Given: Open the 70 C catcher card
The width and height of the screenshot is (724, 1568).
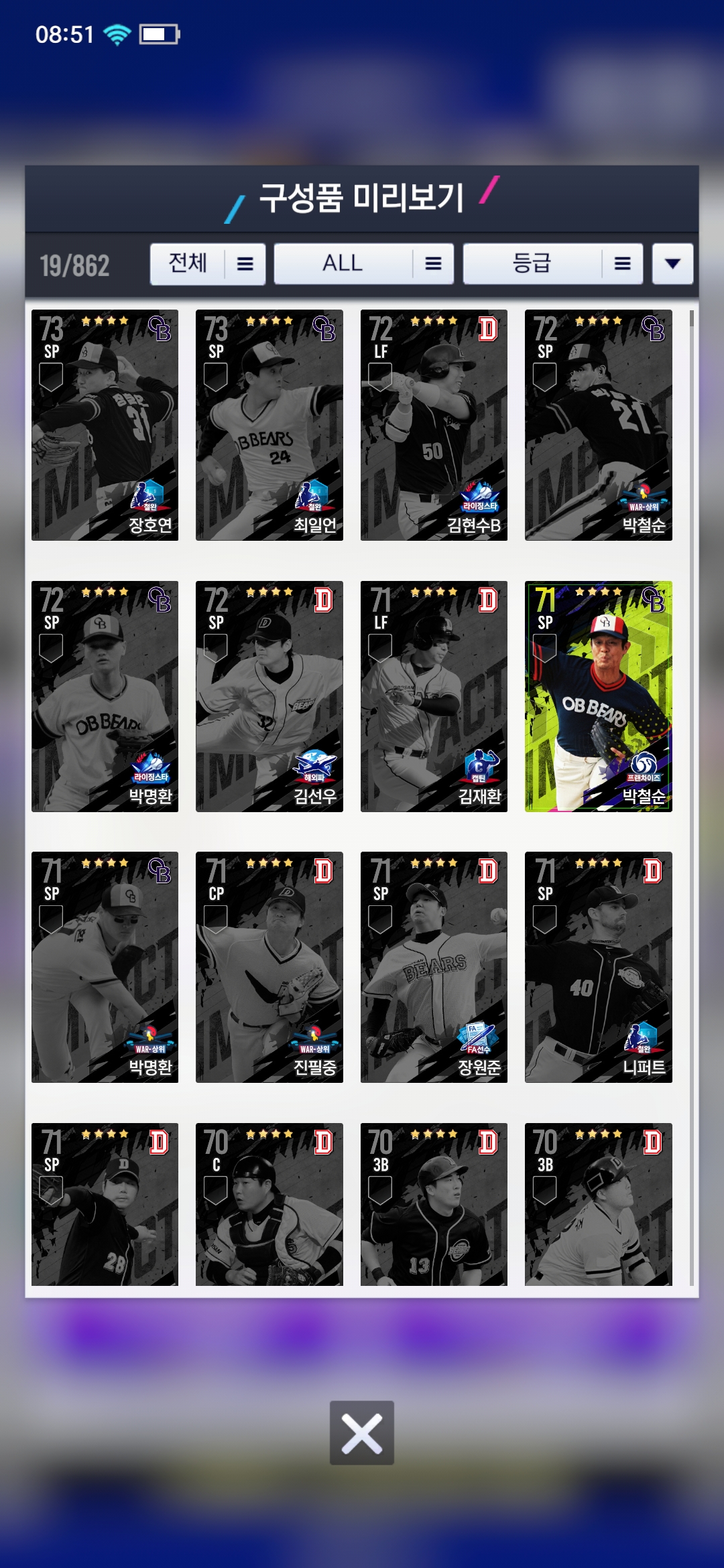Looking at the screenshot, I should pyautogui.click(x=269, y=1204).
